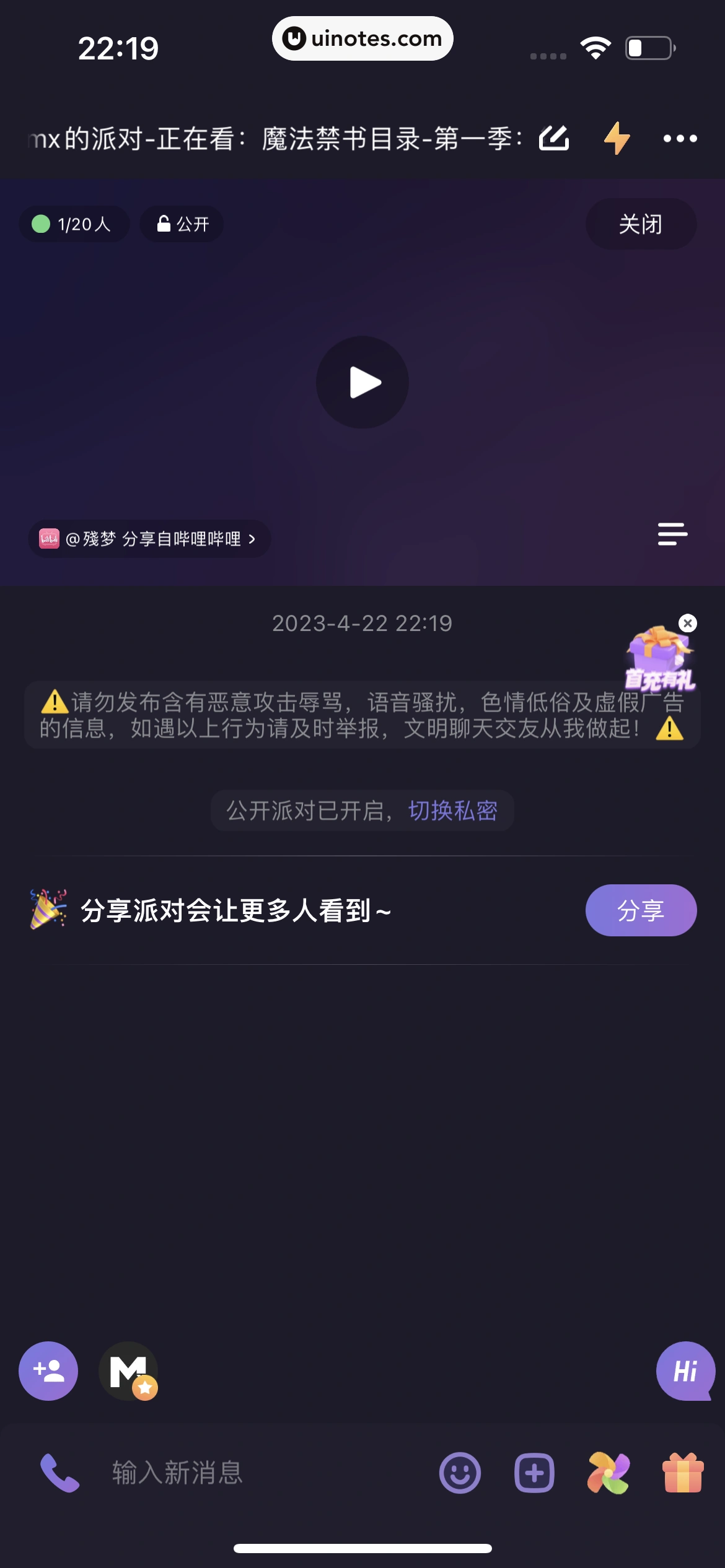Open the M avatar profile
The height and width of the screenshot is (1568, 725).
pos(128,1371)
